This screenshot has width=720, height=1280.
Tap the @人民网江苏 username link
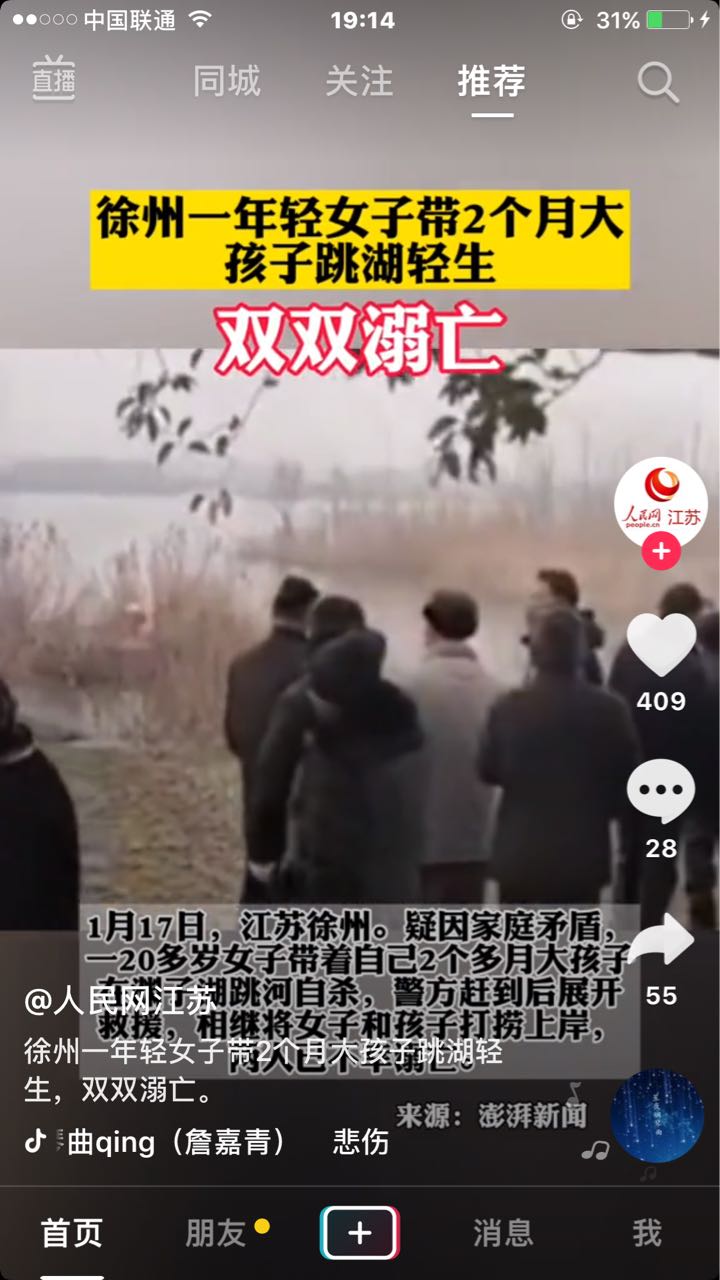(118, 1001)
